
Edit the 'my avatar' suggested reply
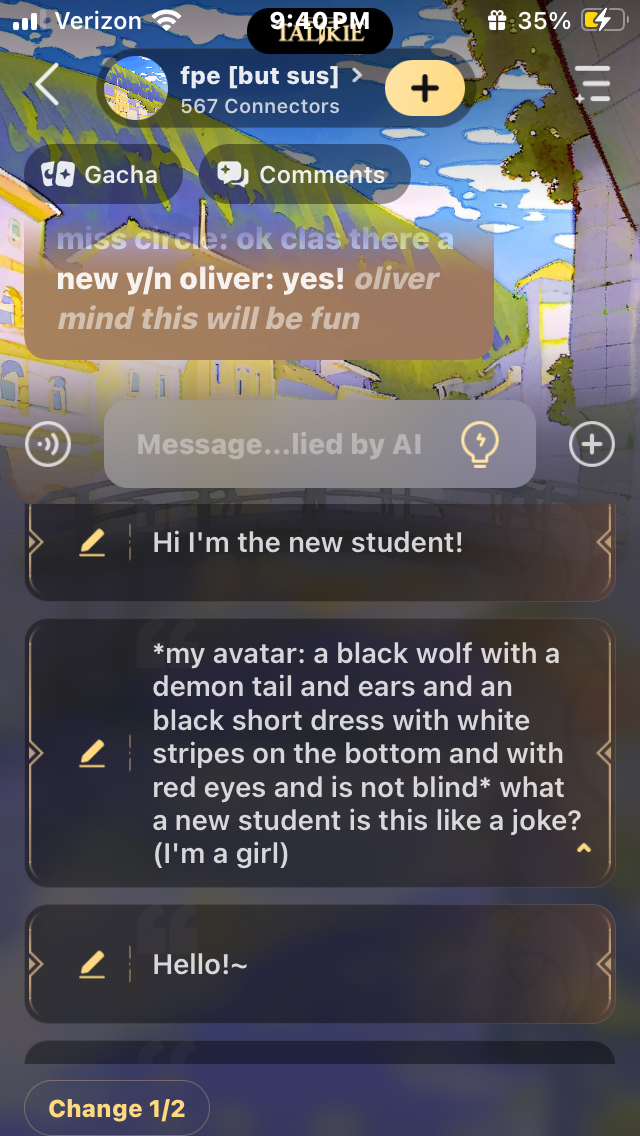92,753
